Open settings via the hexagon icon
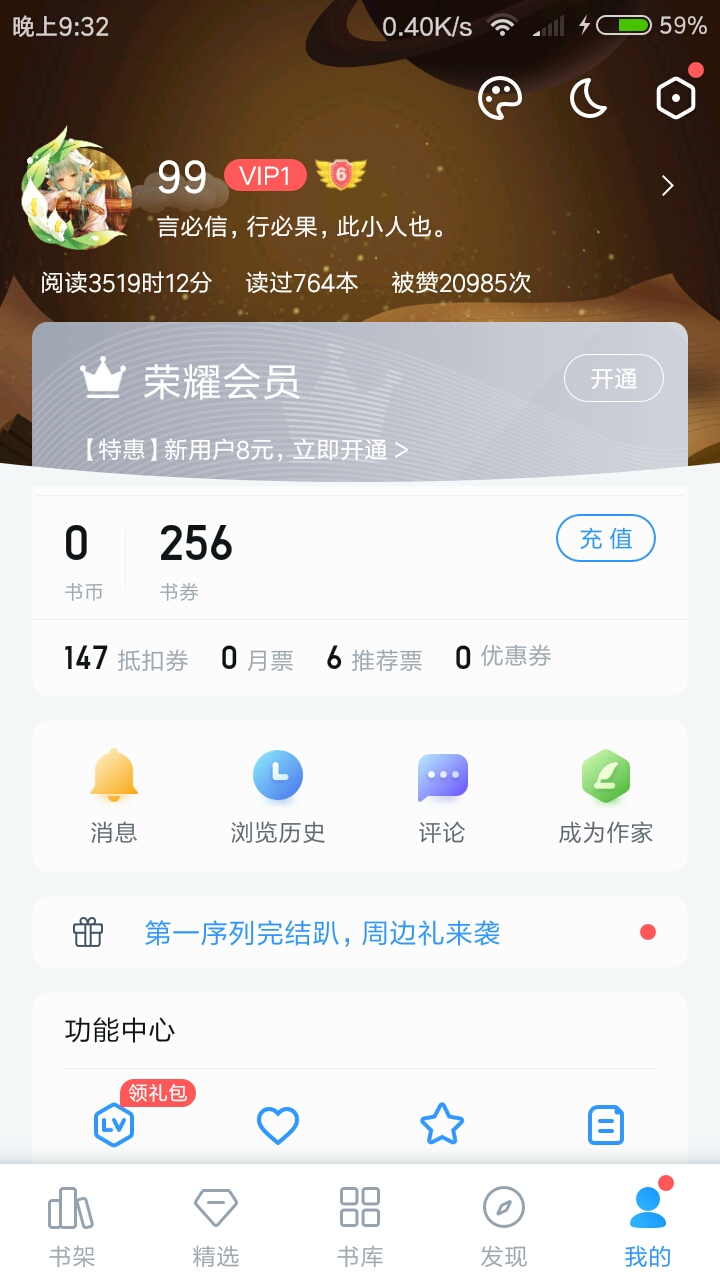Screen dimensions: 720x1280 [675, 99]
